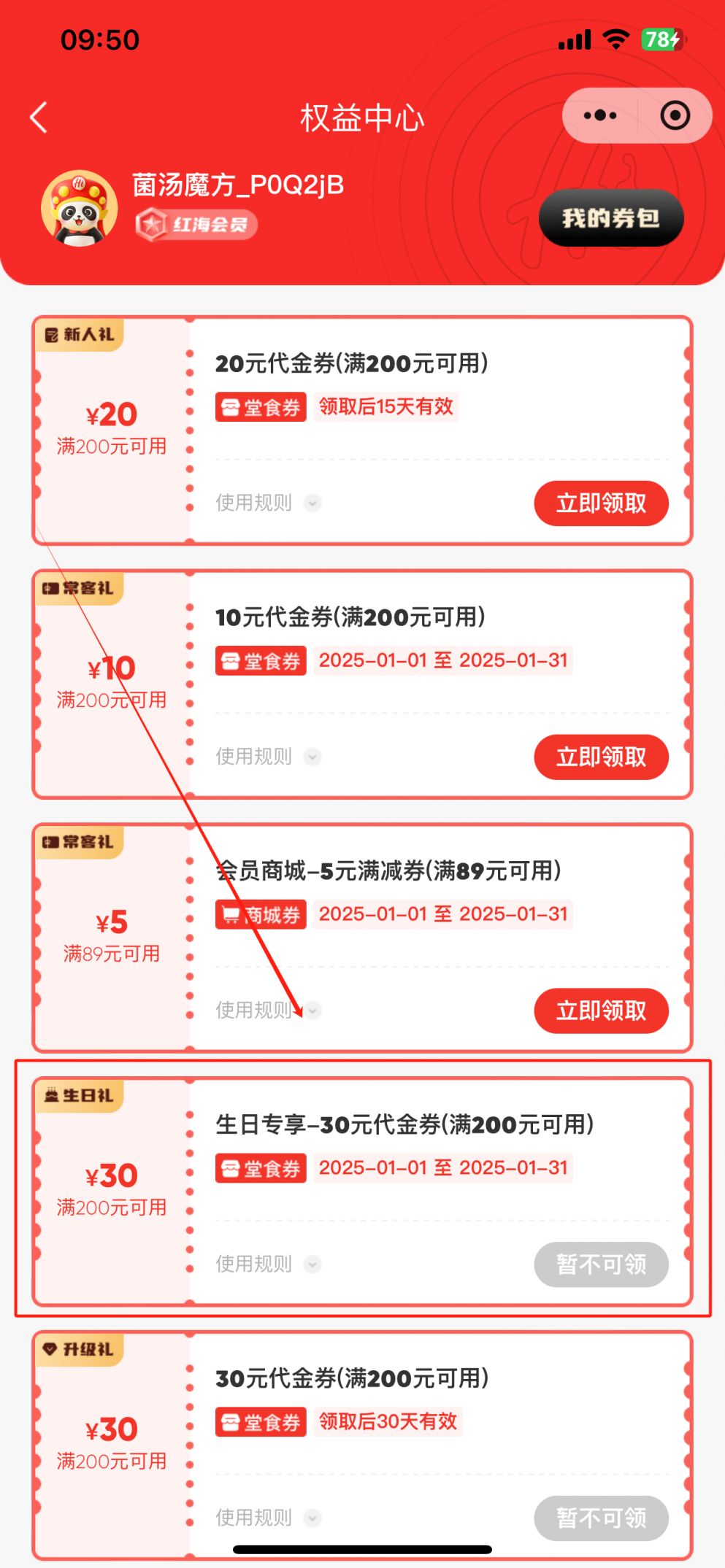The width and height of the screenshot is (725, 1568).
Task: Go back from the 权益中心 page
Action: tap(39, 117)
